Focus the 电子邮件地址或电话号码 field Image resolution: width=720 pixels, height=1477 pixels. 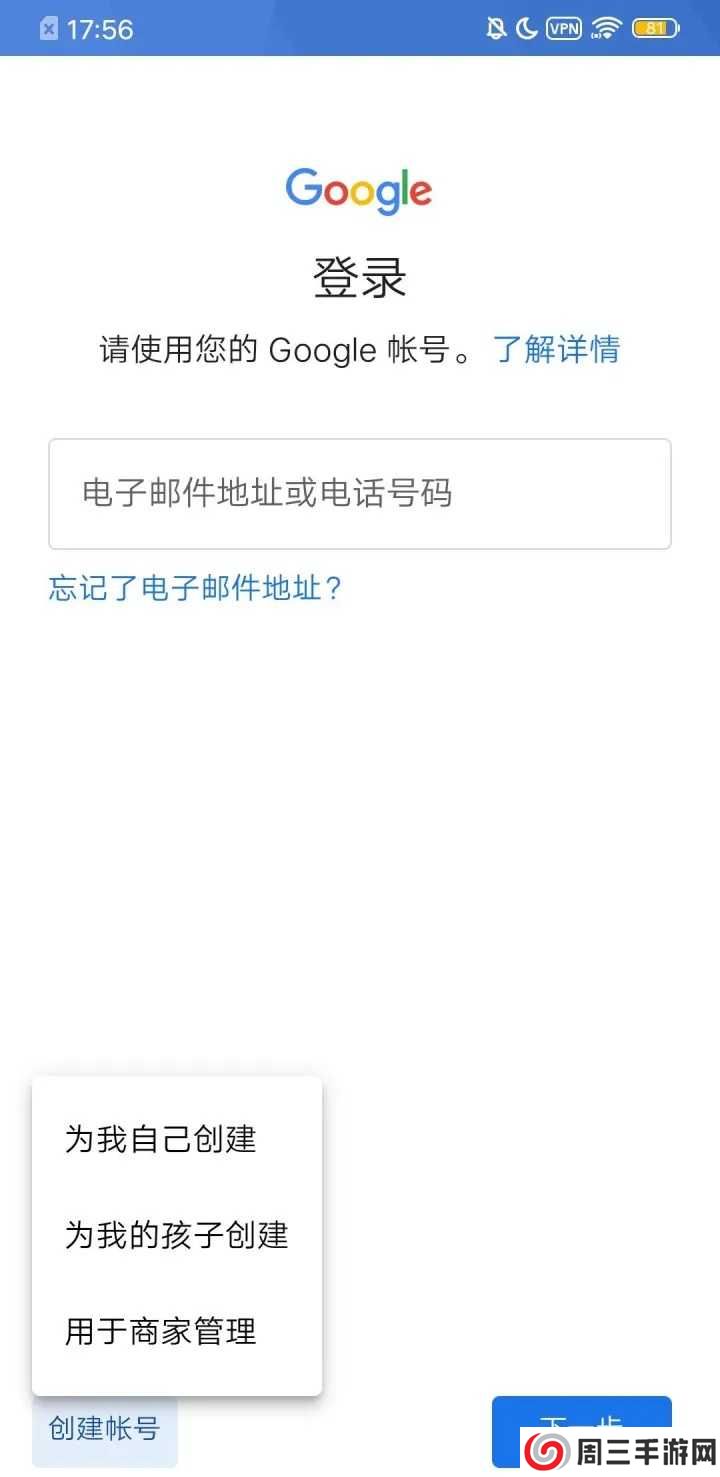[x=360, y=494]
